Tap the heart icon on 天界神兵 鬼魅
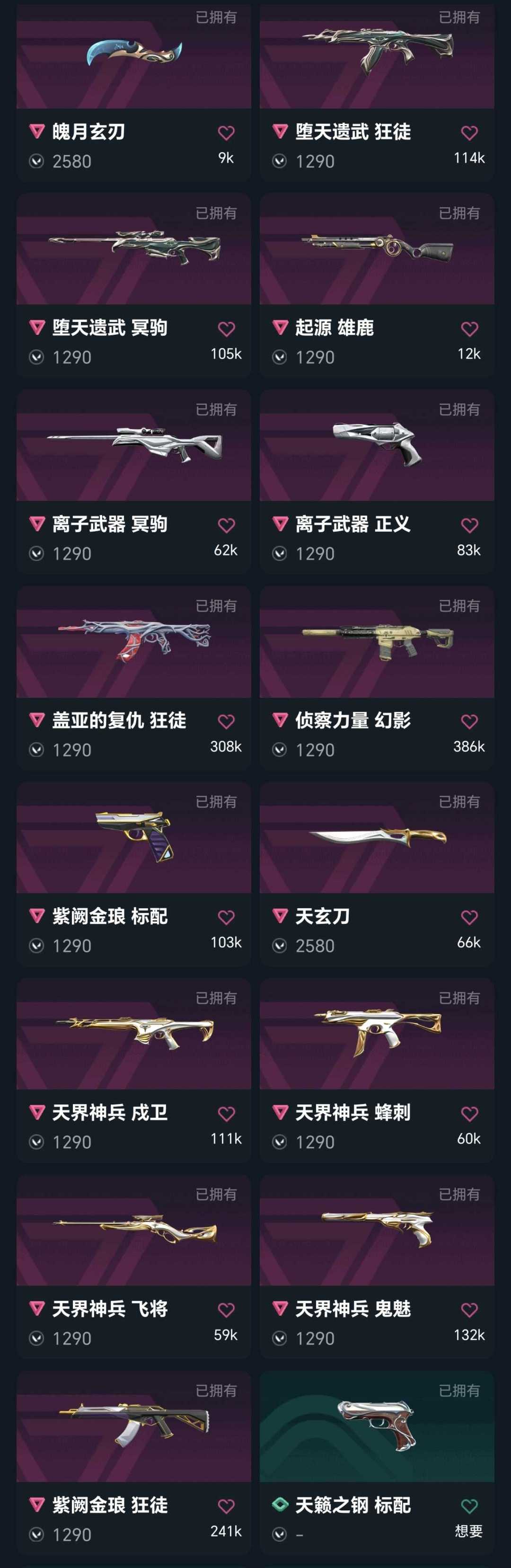Image resolution: width=511 pixels, height=1568 pixels. pos(469,1310)
